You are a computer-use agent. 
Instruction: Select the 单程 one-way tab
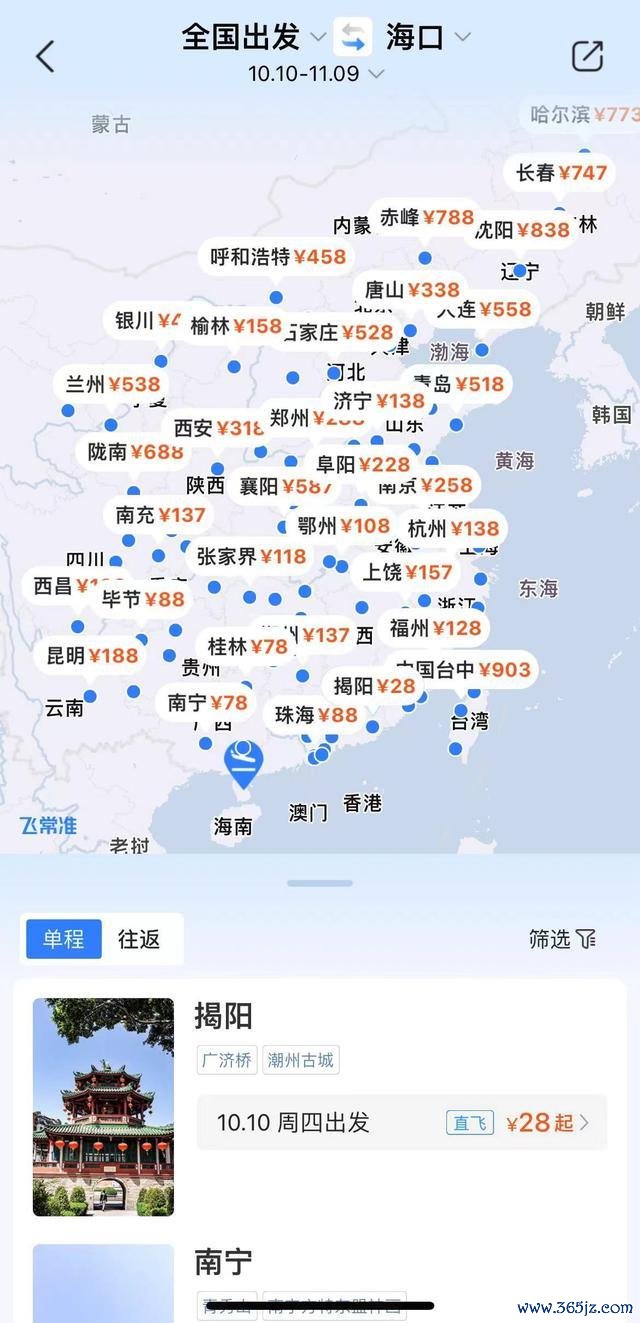click(x=64, y=939)
